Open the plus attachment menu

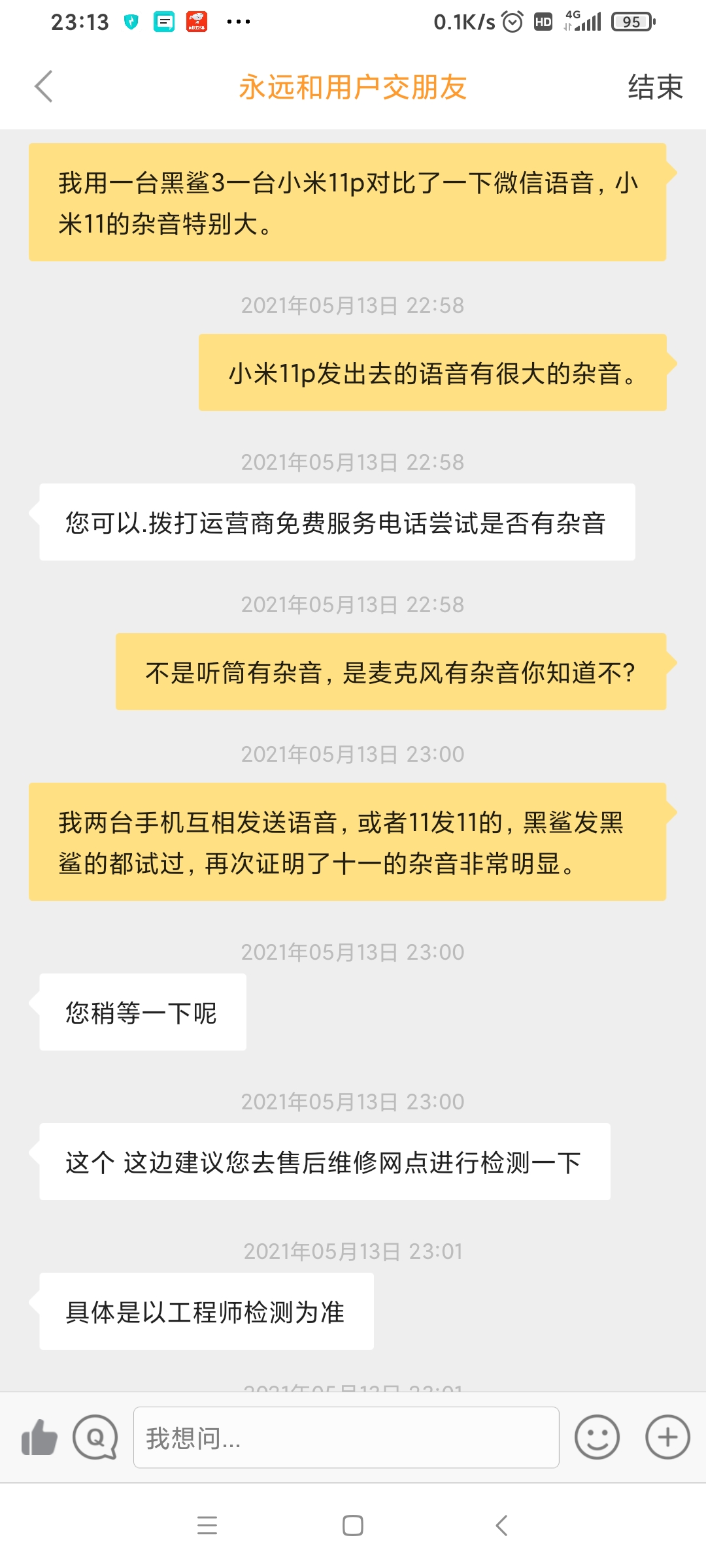(667, 1437)
